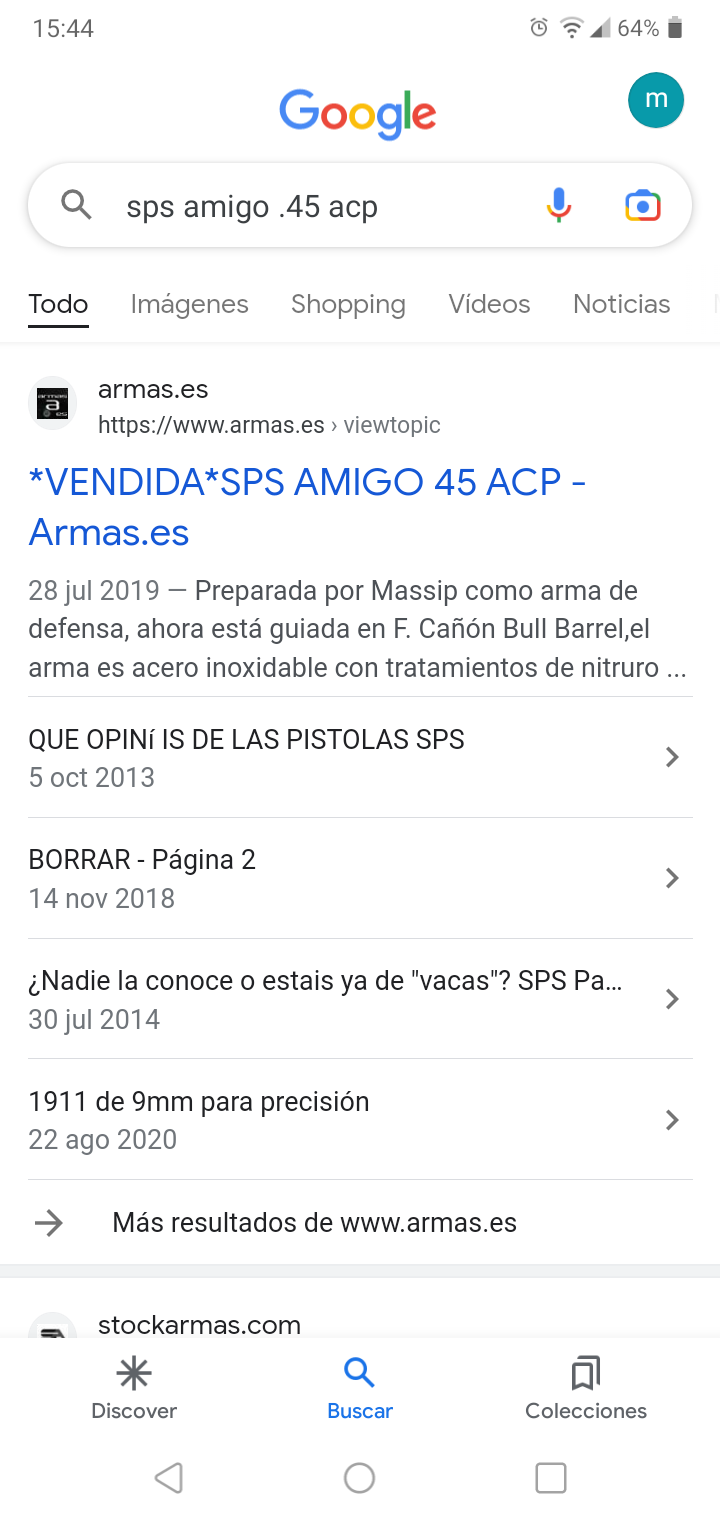Switch to the Imágenes tab
The width and height of the screenshot is (720, 1520).
(x=189, y=304)
